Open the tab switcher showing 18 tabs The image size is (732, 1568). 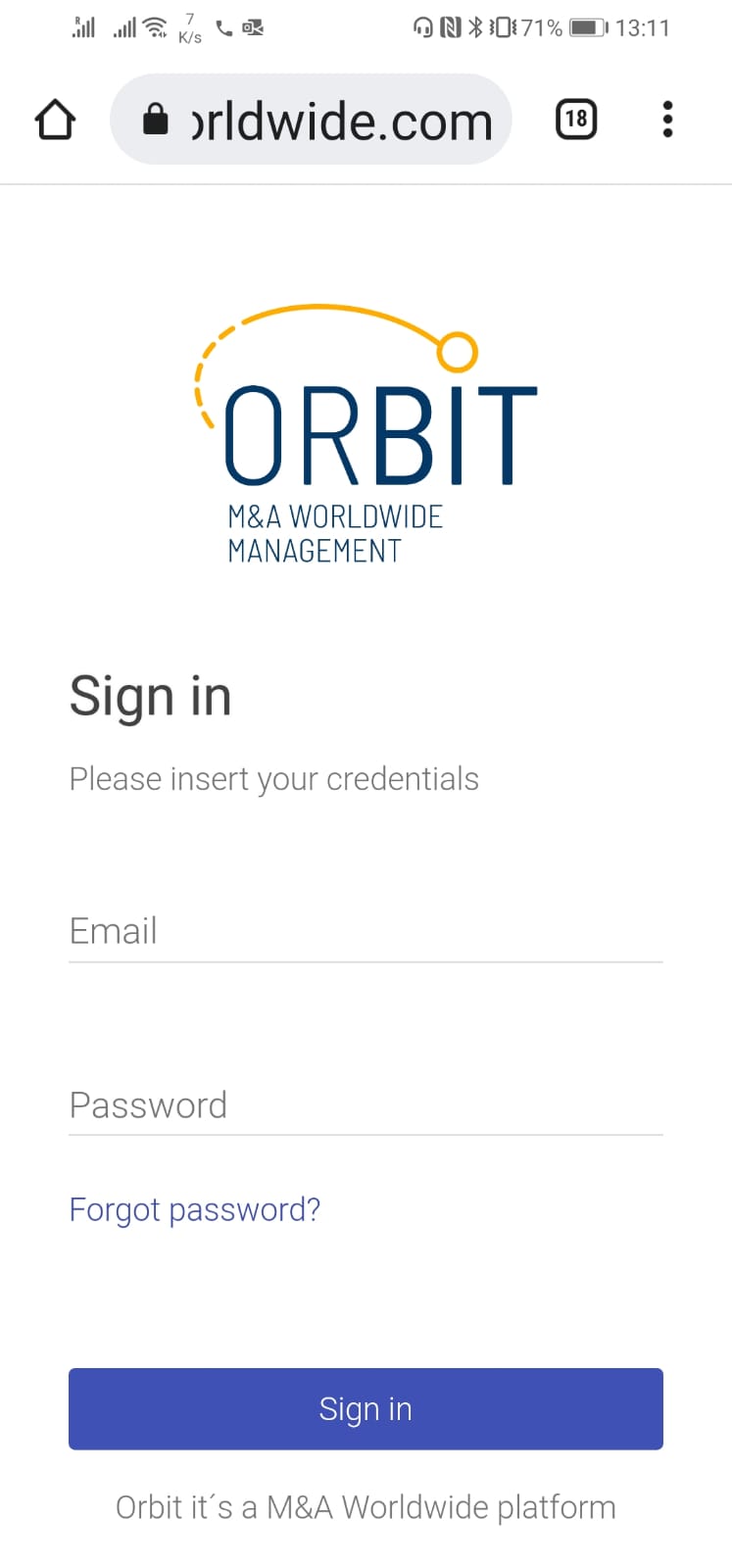click(x=576, y=119)
